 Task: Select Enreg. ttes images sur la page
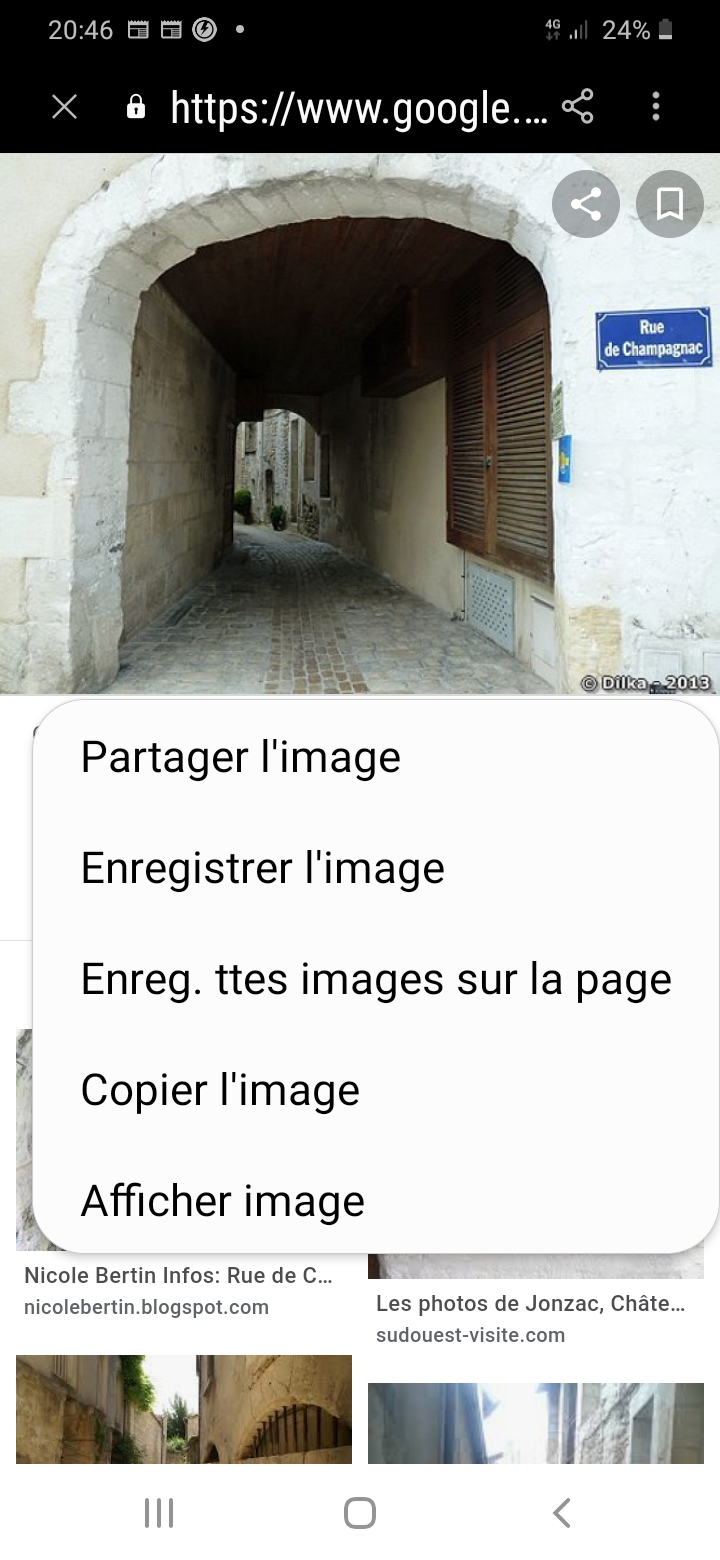pyautogui.click(x=376, y=979)
